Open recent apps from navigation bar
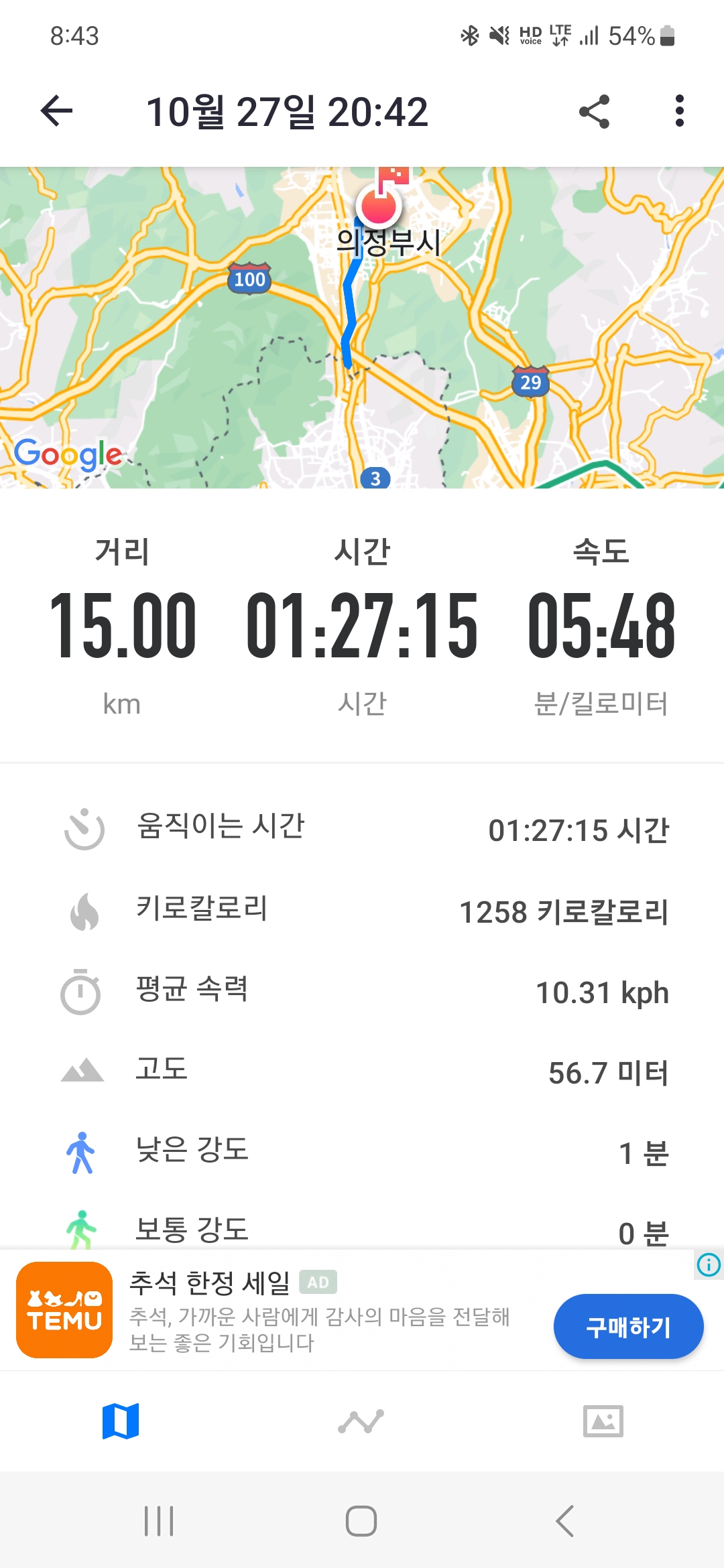The image size is (724, 1568). click(159, 1521)
